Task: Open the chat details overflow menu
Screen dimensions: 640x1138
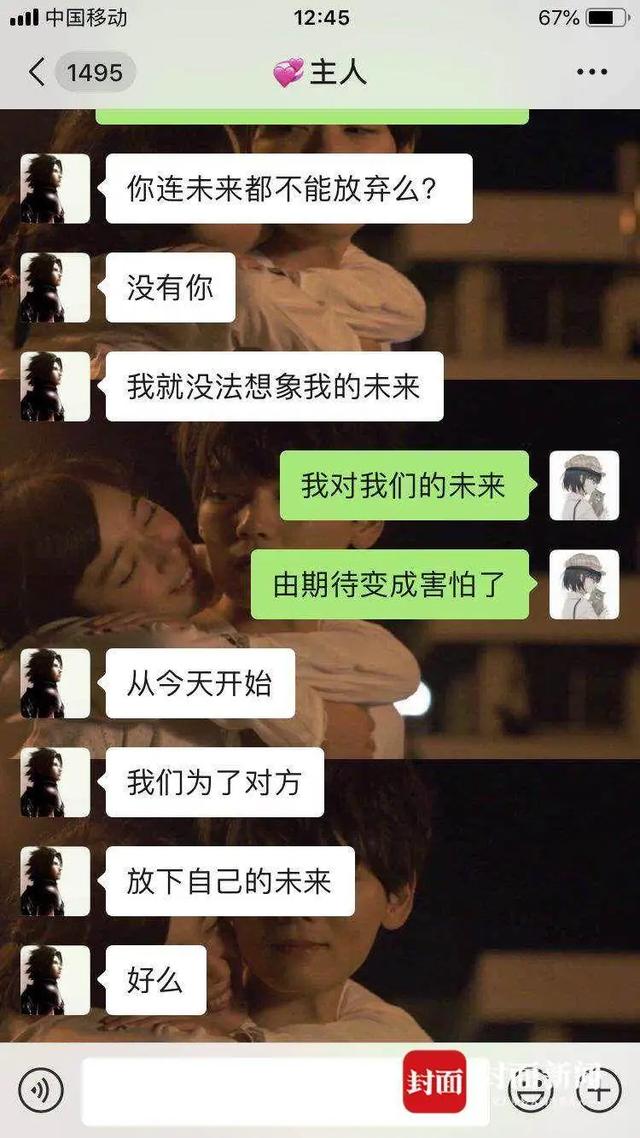Action: pyautogui.click(x=592, y=72)
